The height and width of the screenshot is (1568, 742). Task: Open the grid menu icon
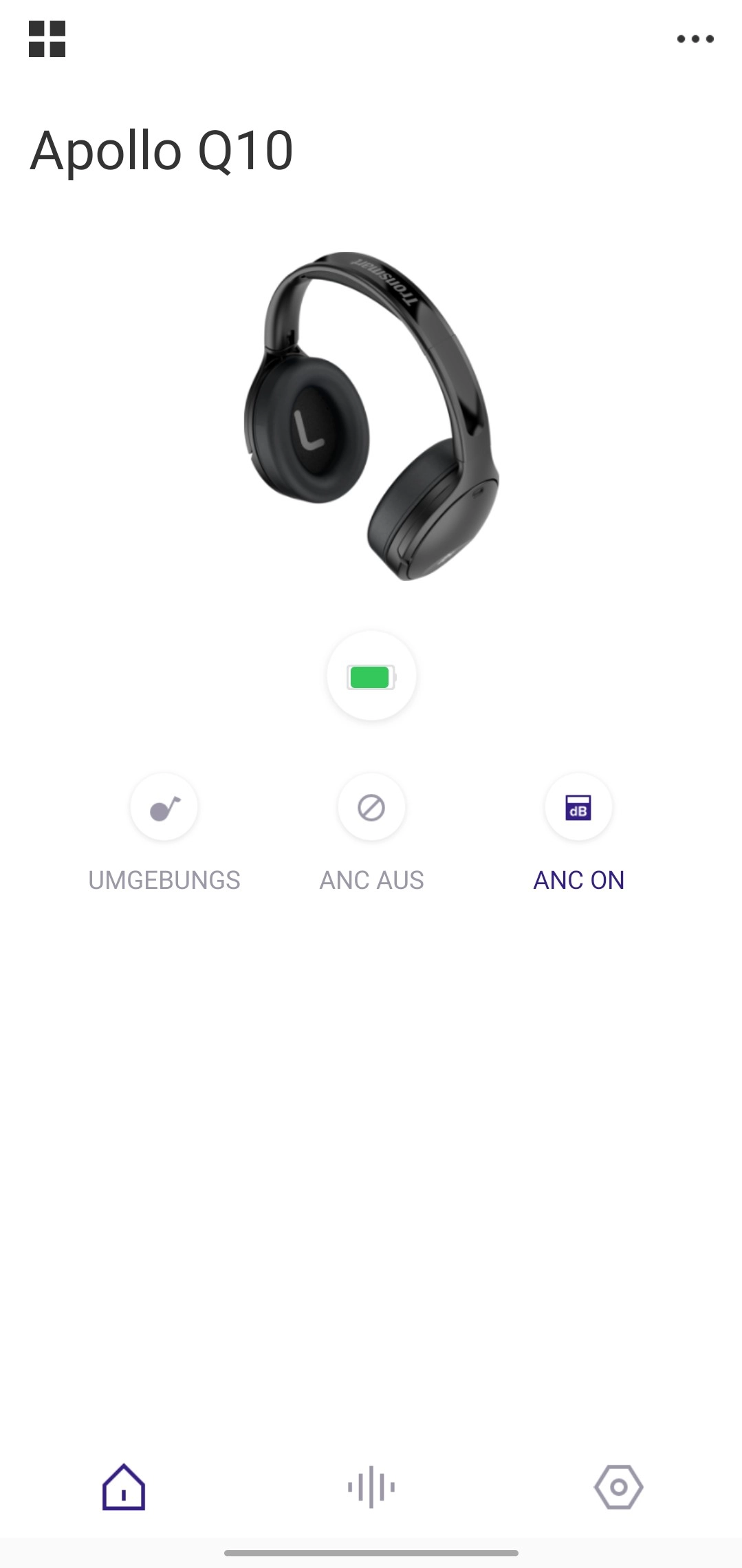(47, 39)
